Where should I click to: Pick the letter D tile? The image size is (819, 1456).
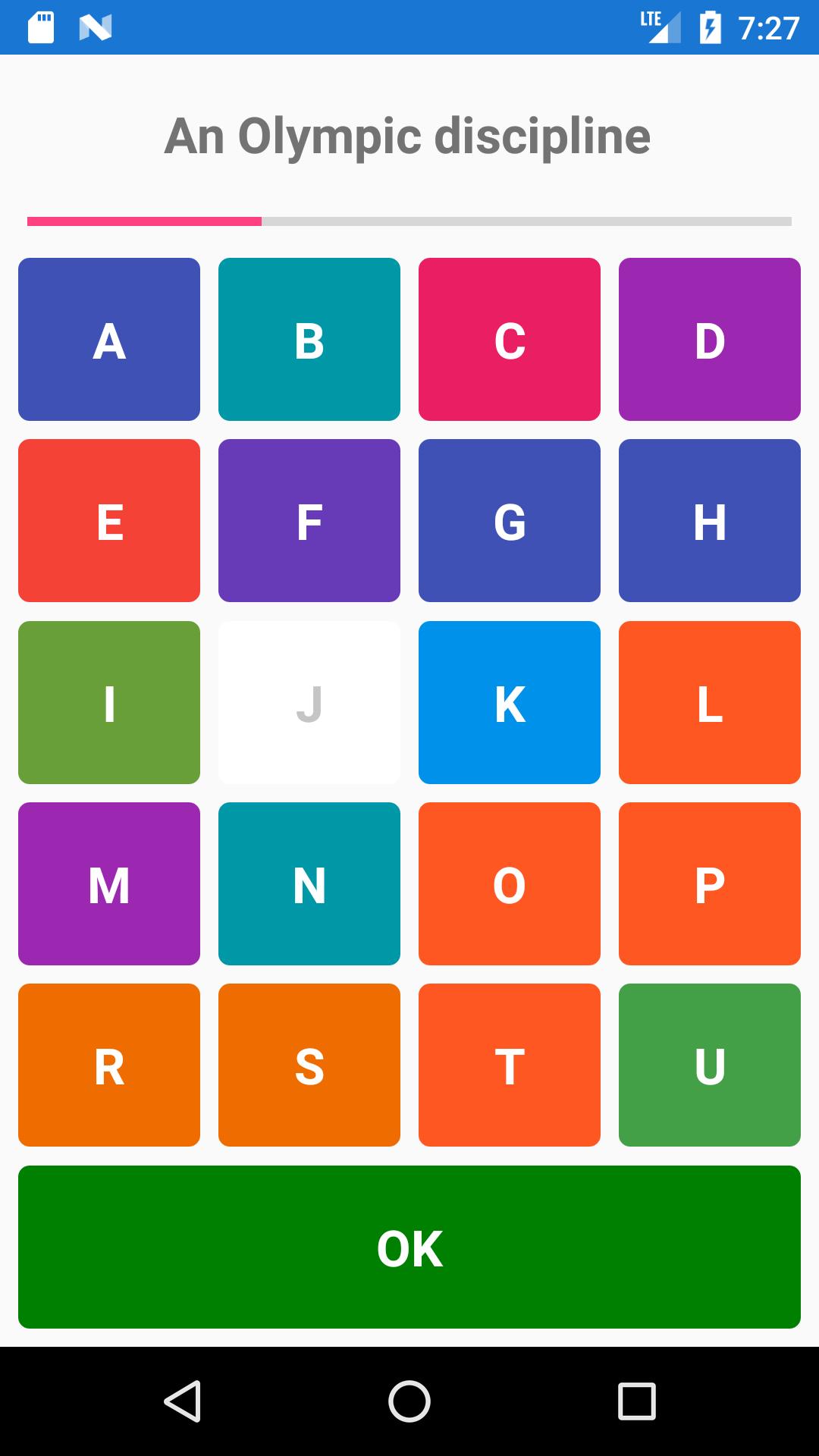coord(710,339)
